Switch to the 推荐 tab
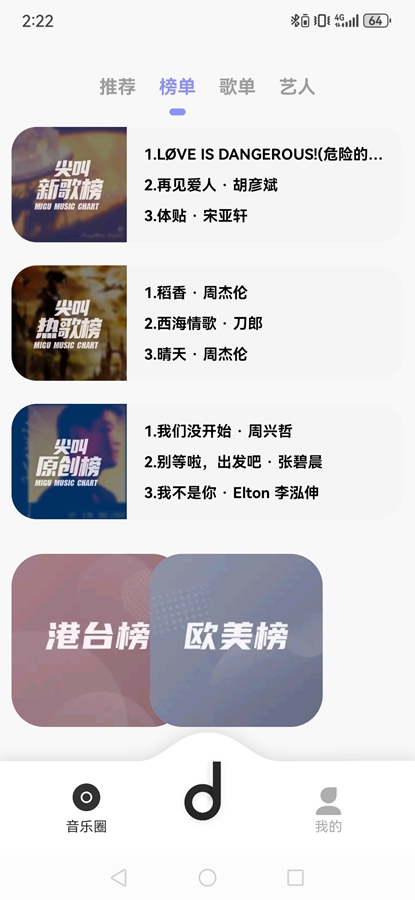Image resolution: width=415 pixels, height=900 pixels. [118, 87]
